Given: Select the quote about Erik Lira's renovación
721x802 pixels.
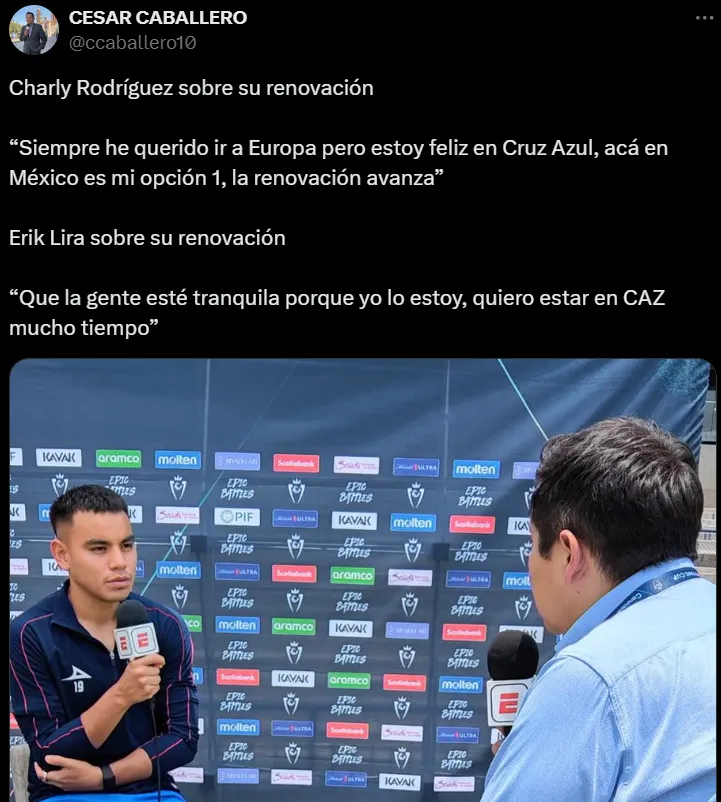Looking at the screenshot, I should tap(352, 303).
